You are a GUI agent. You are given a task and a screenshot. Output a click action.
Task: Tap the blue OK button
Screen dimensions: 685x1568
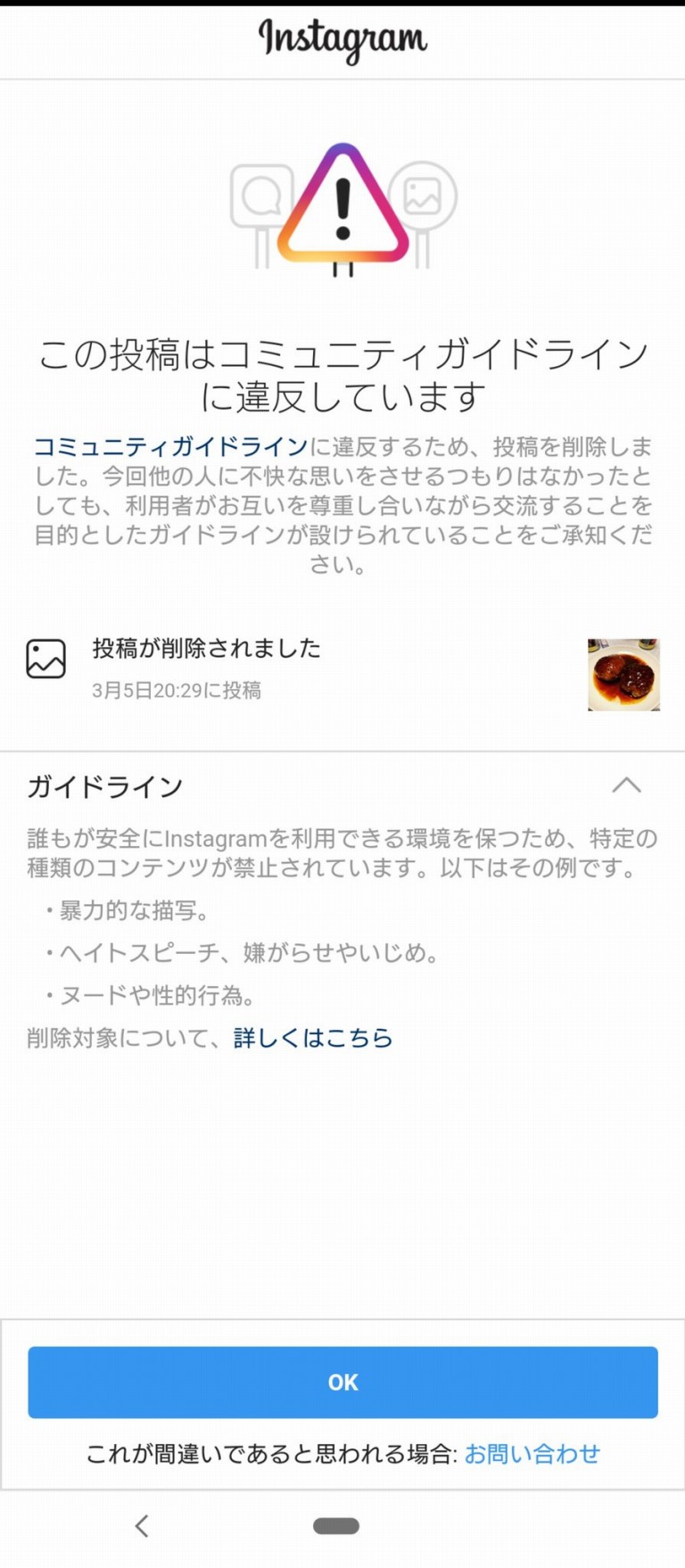(x=342, y=1381)
